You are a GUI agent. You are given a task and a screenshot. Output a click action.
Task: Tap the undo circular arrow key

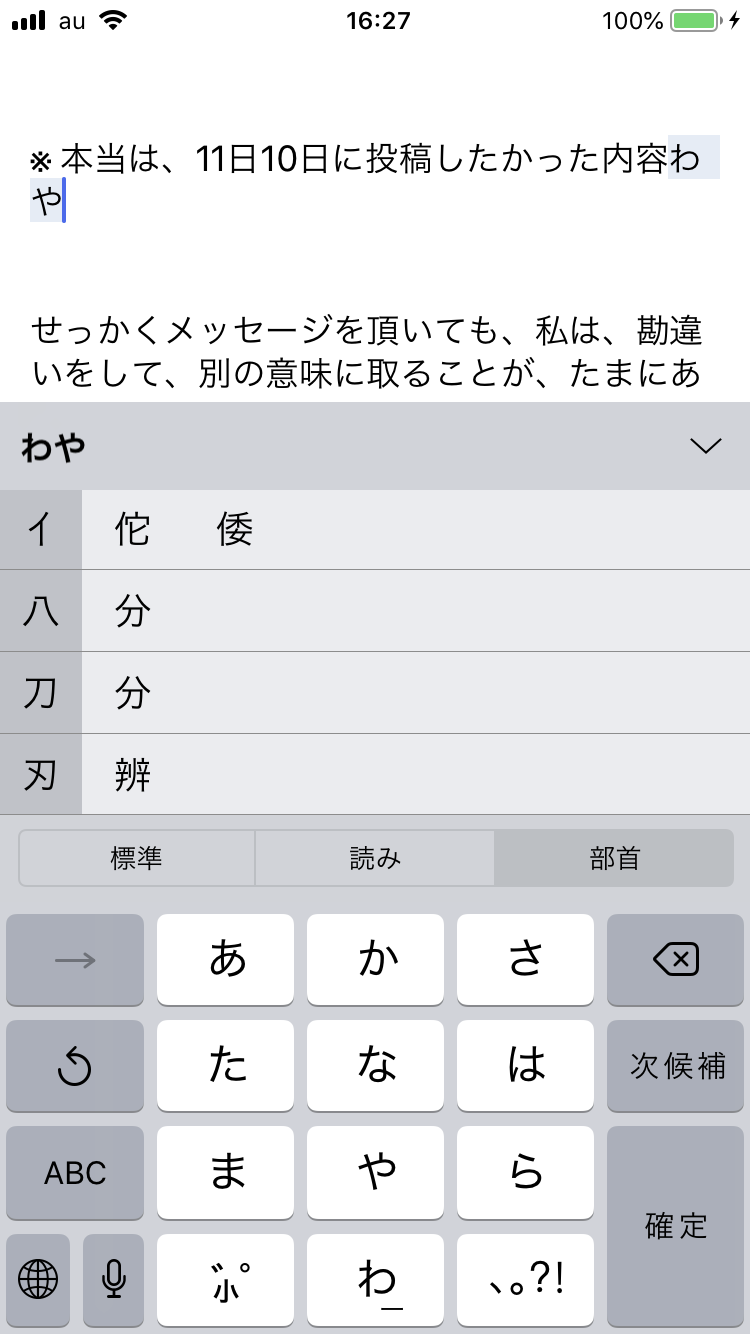coord(75,1066)
